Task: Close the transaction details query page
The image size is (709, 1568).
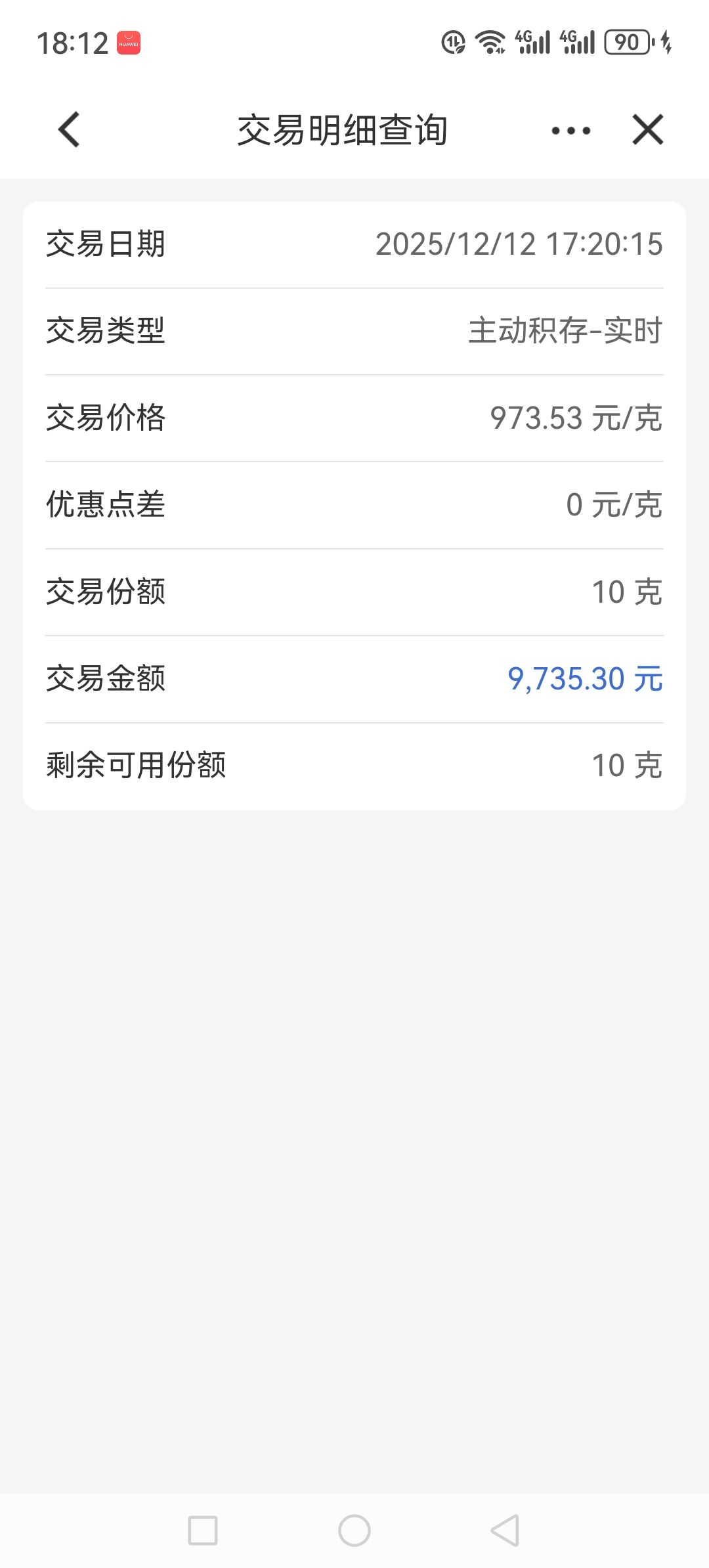Action: point(648,129)
